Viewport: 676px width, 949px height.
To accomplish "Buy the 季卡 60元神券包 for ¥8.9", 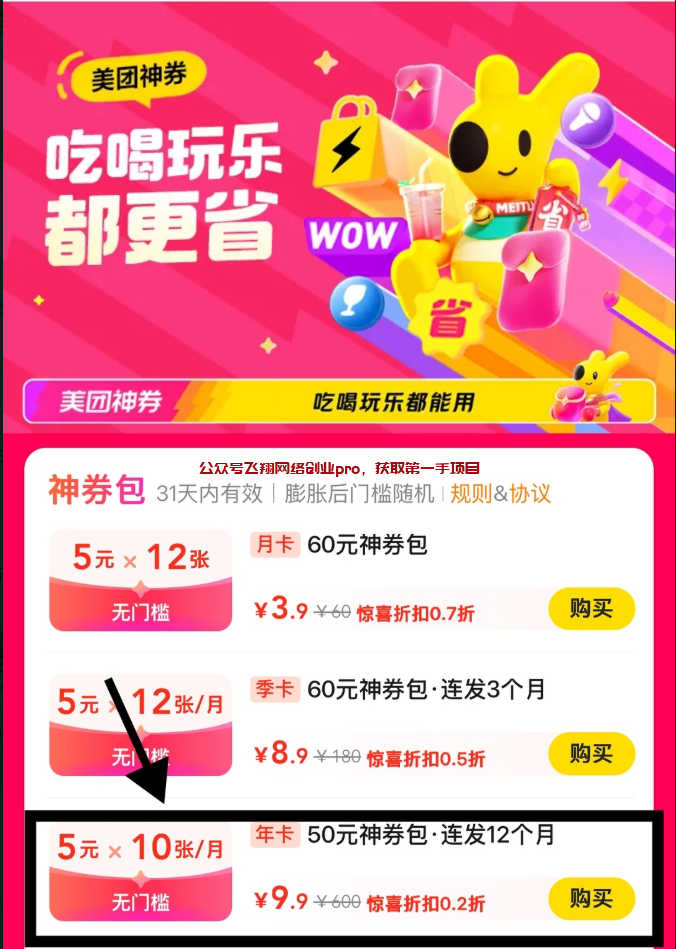I will pyautogui.click(x=591, y=753).
